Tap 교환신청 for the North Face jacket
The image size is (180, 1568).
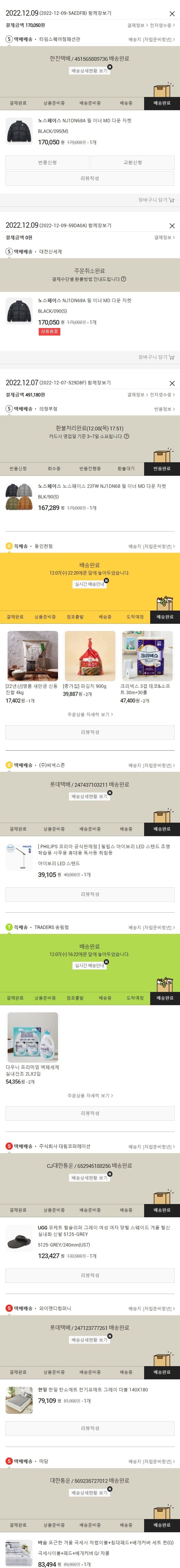pyautogui.click(x=132, y=163)
